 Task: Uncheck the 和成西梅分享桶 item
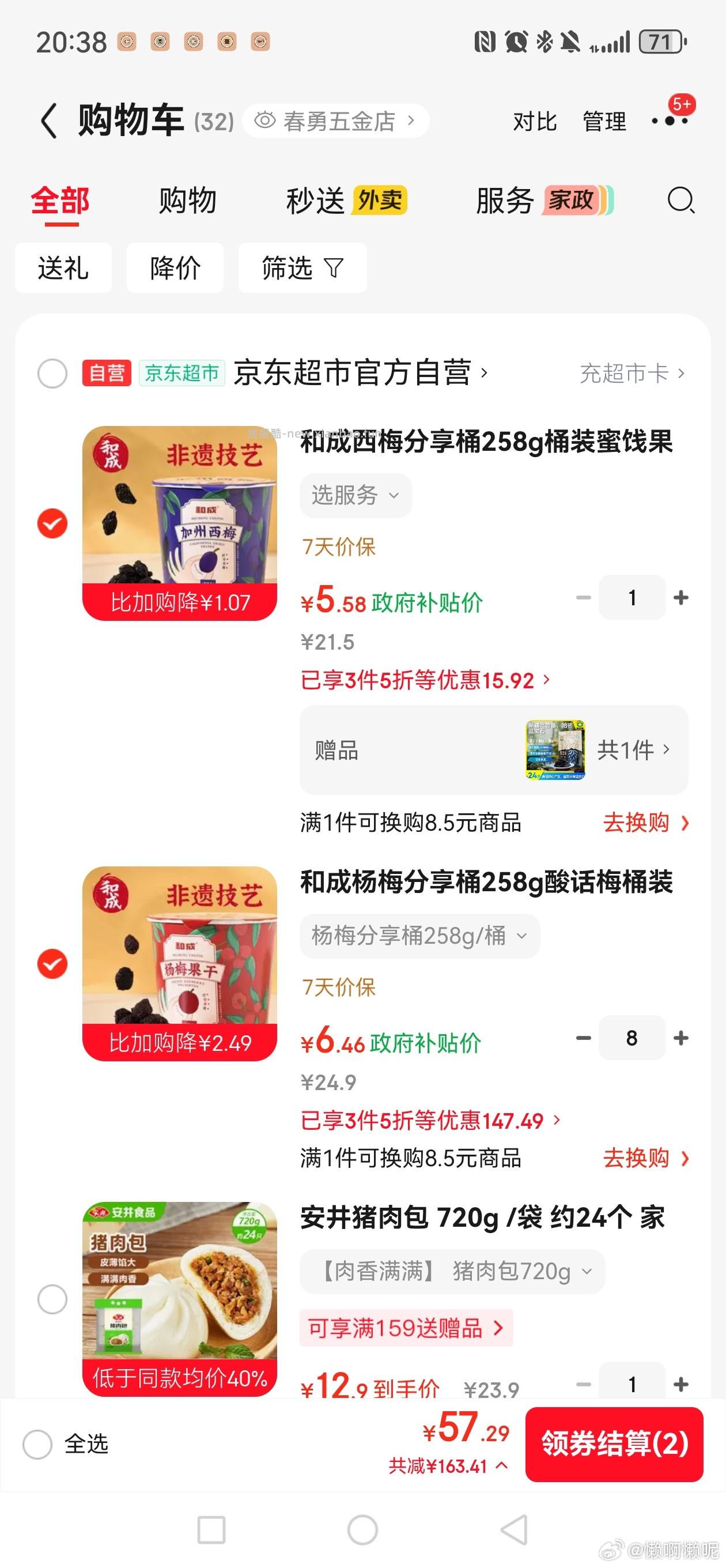(53, 522)
